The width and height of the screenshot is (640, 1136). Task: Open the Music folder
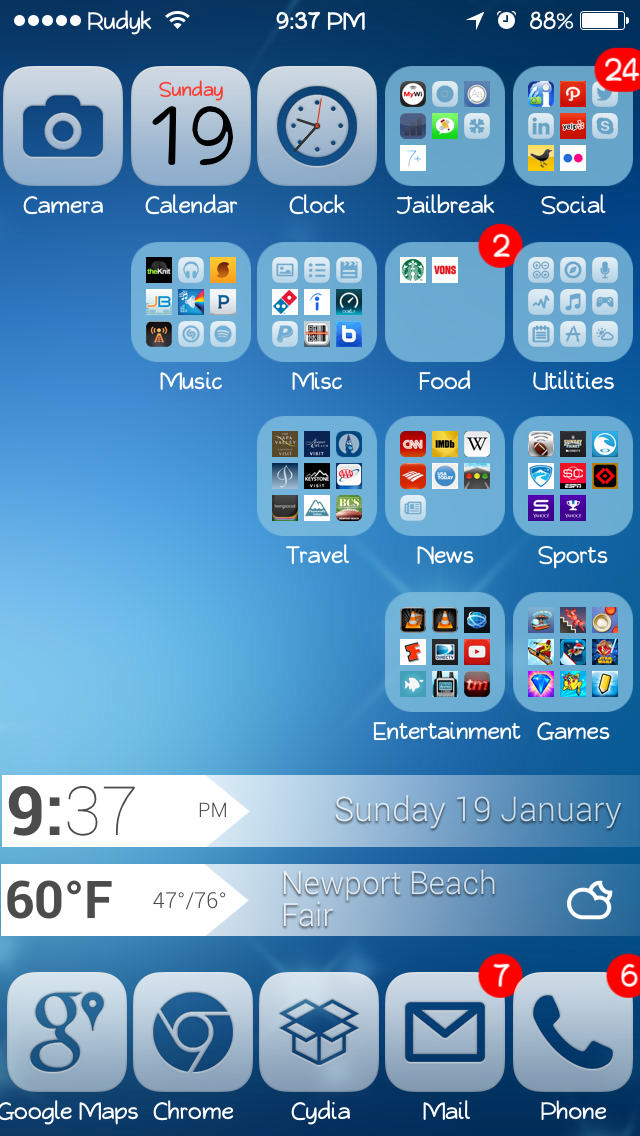point(191,301)
